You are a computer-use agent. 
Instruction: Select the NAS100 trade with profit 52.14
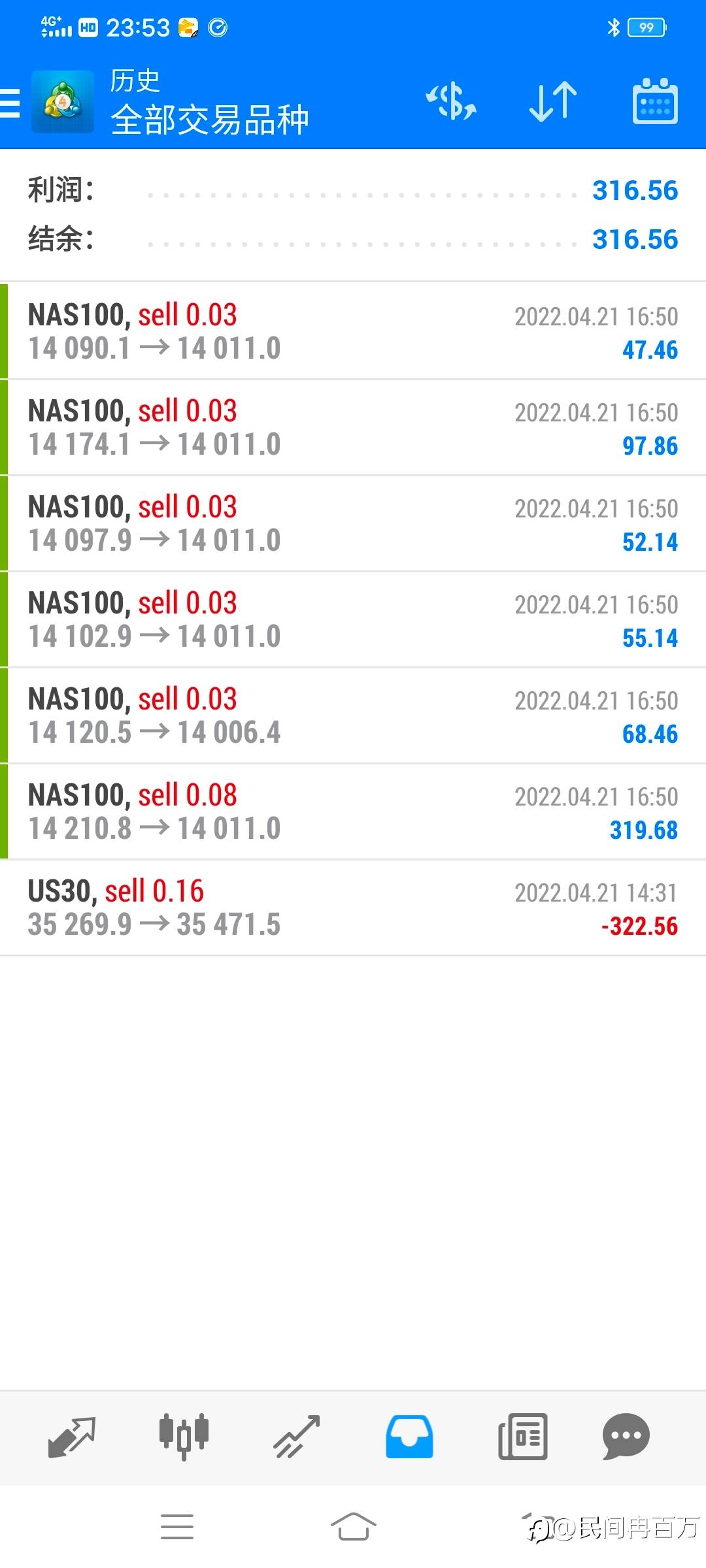point(353,523)
